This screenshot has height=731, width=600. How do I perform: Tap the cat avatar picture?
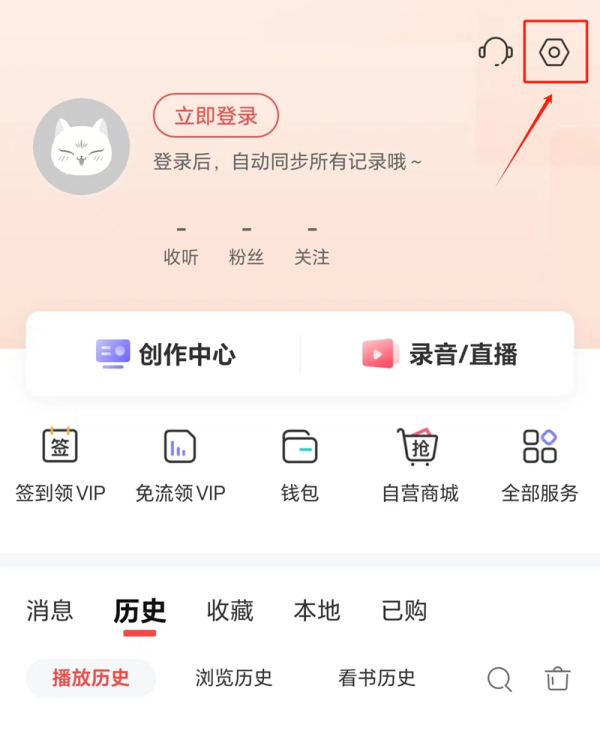click(81, 147)
